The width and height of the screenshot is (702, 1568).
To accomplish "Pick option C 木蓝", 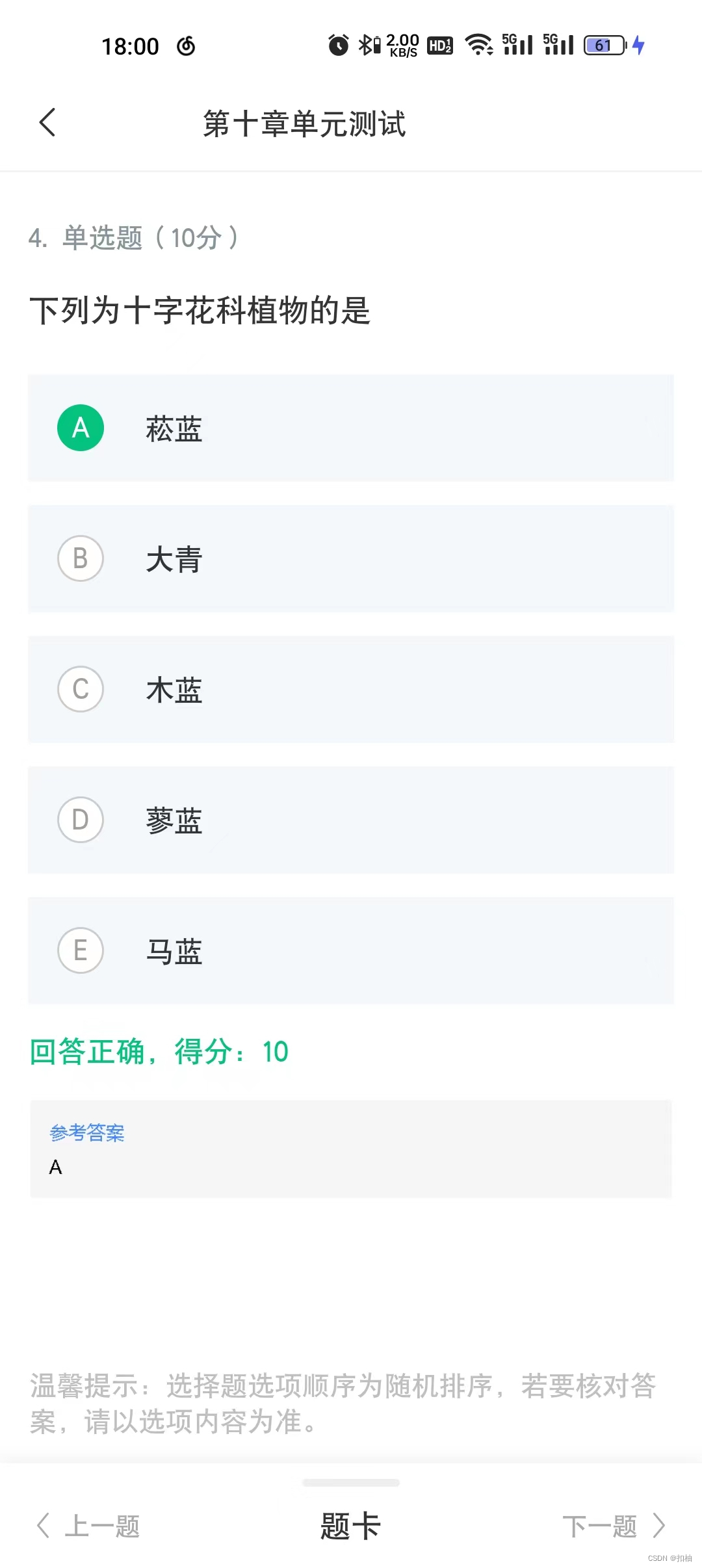I will [351, 689].
